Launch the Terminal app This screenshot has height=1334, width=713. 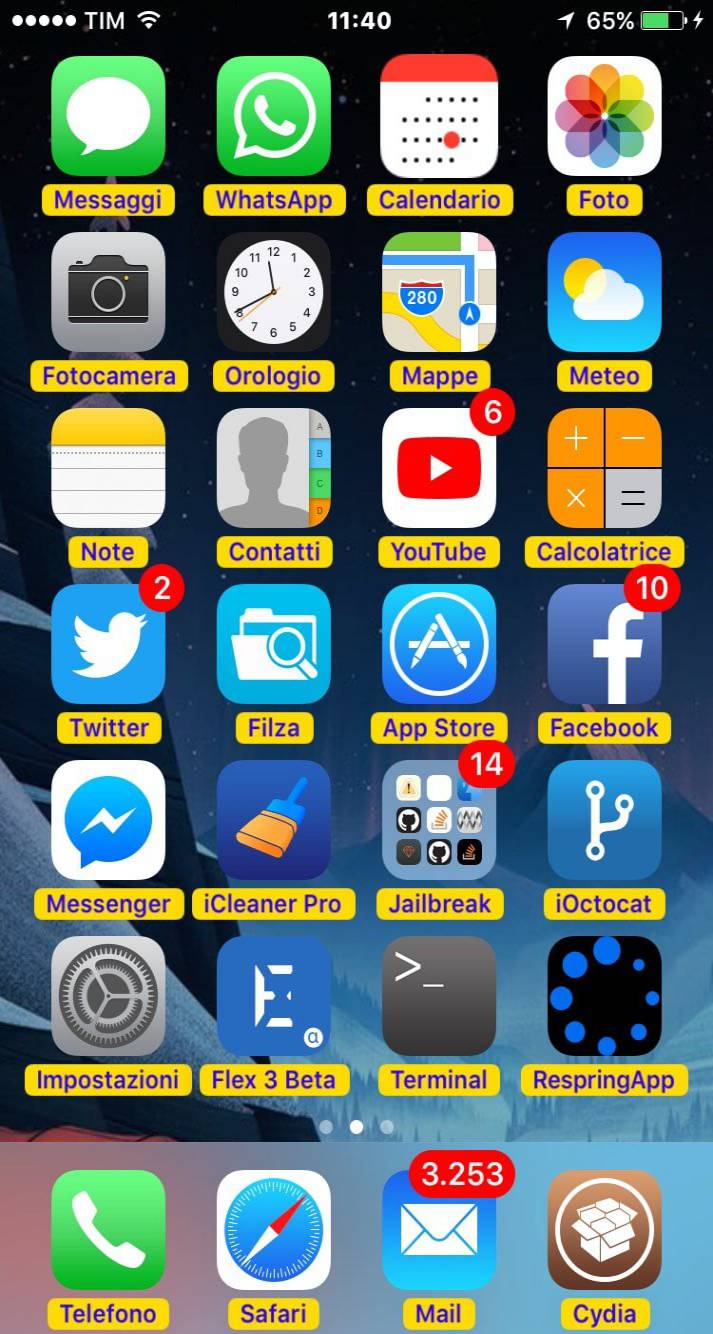point(439,996)
